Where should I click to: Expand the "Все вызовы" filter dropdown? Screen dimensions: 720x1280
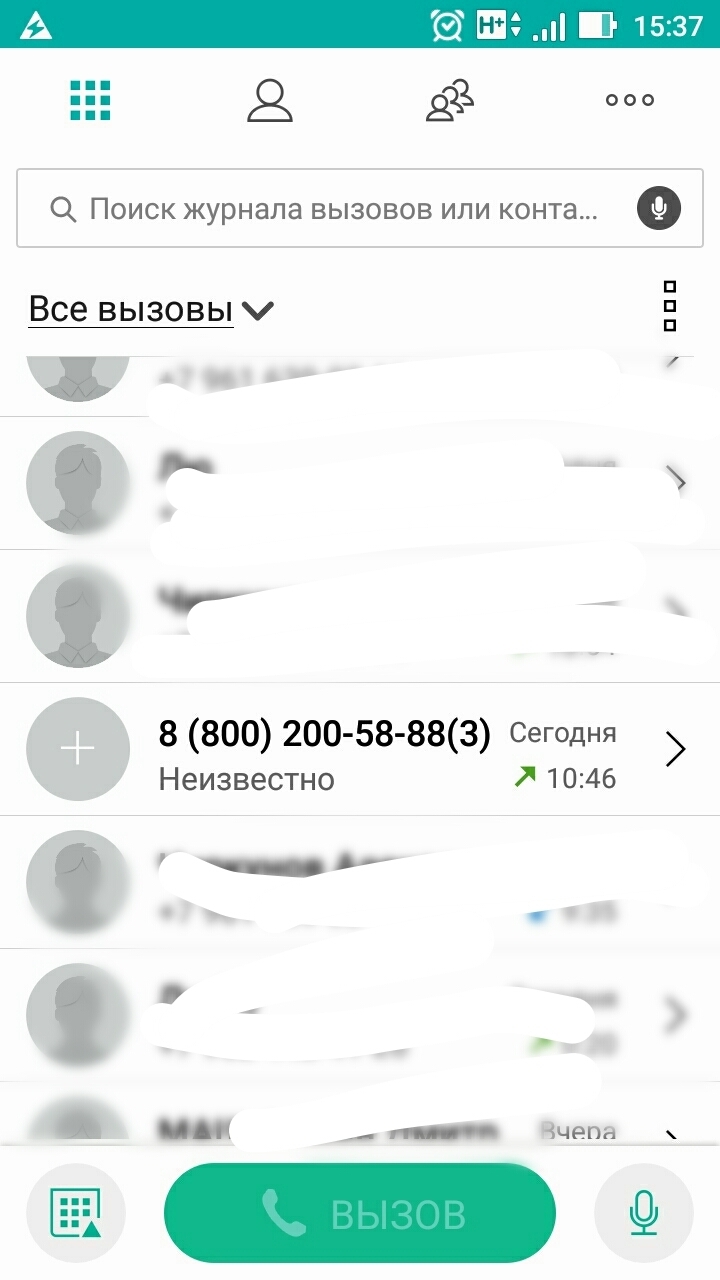click(x=150, y=310)
